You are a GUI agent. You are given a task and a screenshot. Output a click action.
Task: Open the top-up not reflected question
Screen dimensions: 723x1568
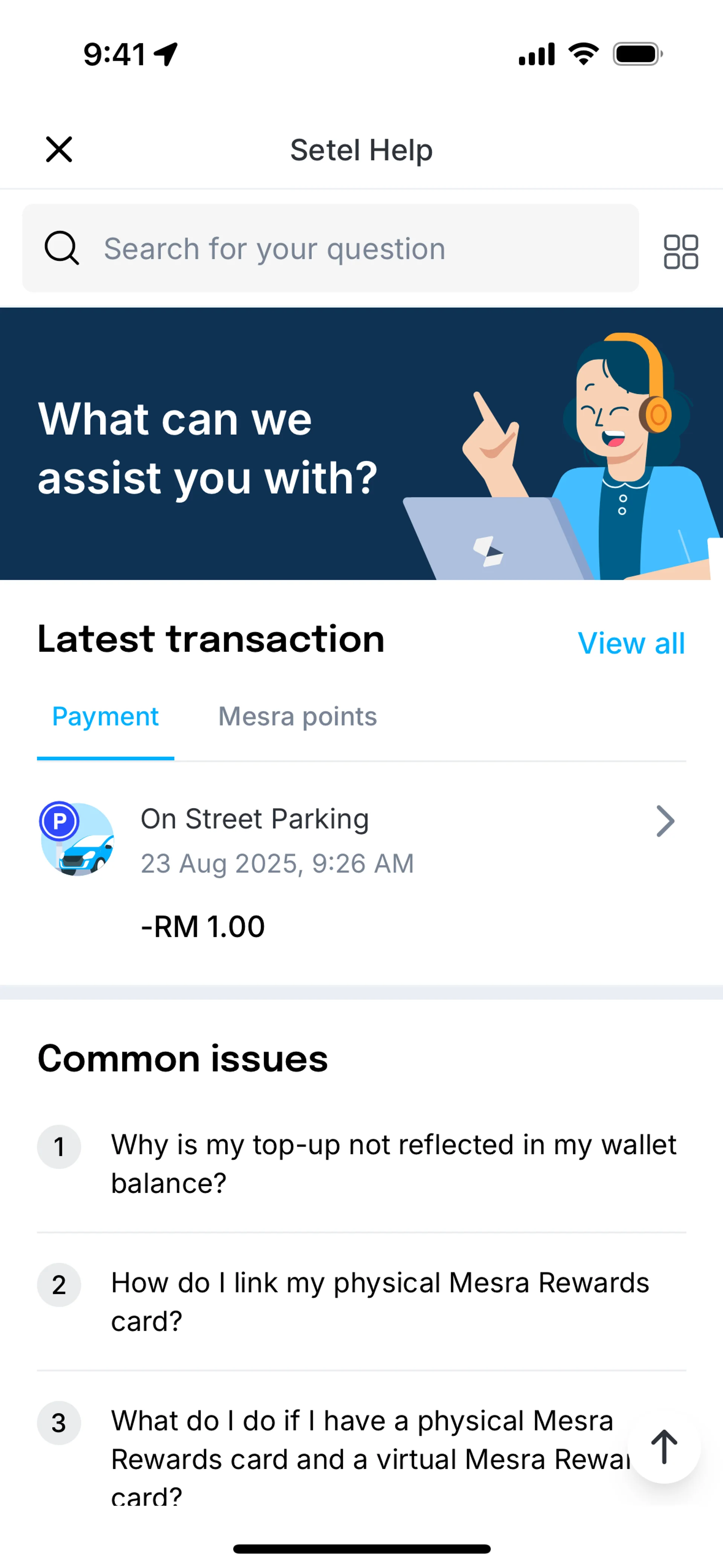[x=392, y=1163]
